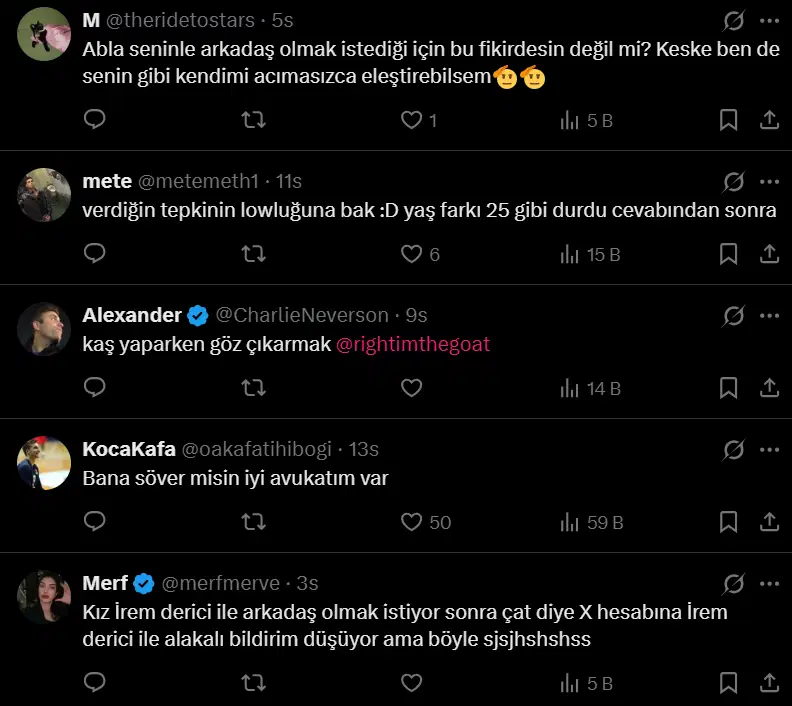The width and height of the screenshot is (792, 706).
Task: Bookmark mete's tweet
Action: click(729, 254)
